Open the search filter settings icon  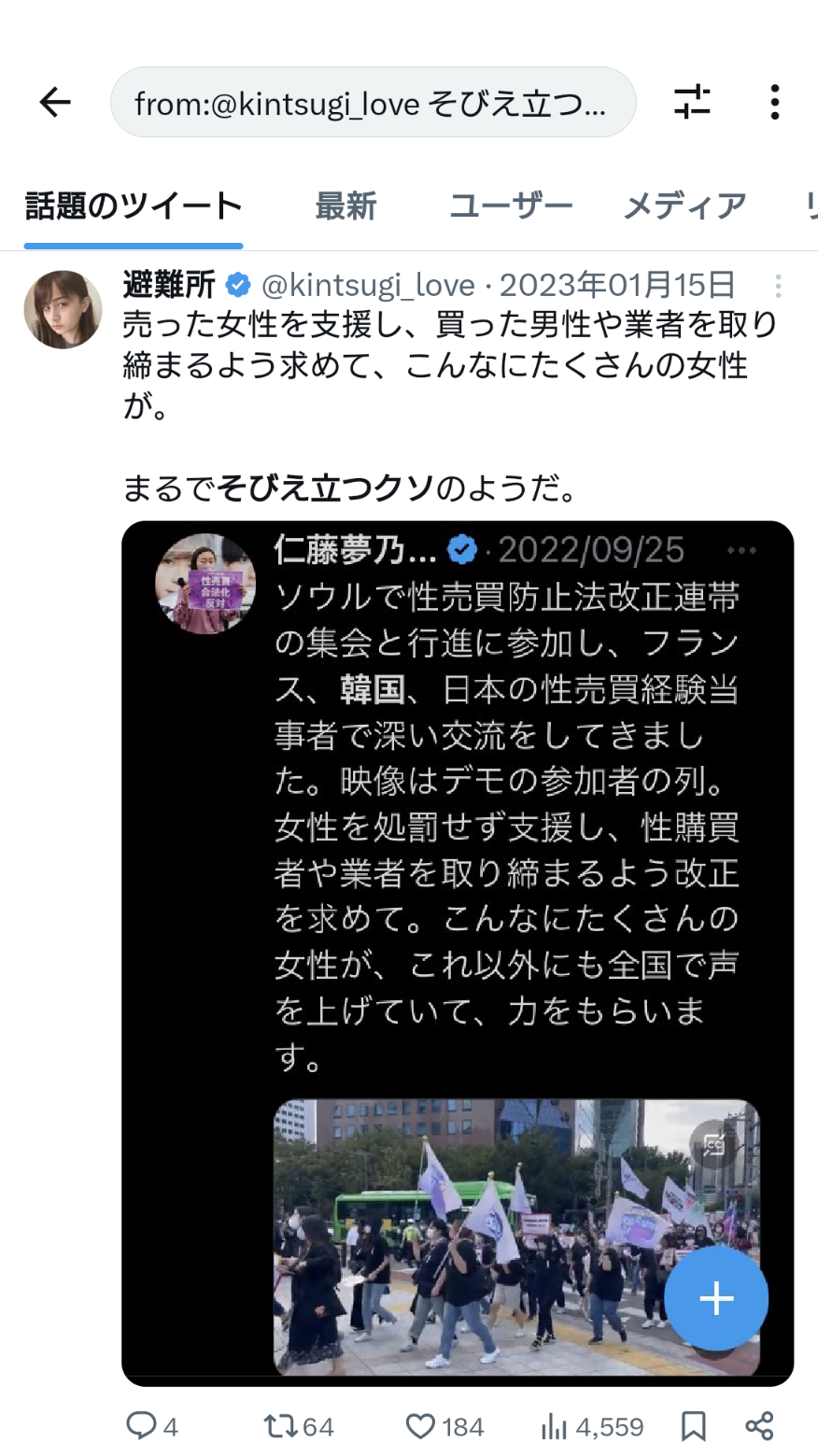pyautogui.click(x=692, y=102)
